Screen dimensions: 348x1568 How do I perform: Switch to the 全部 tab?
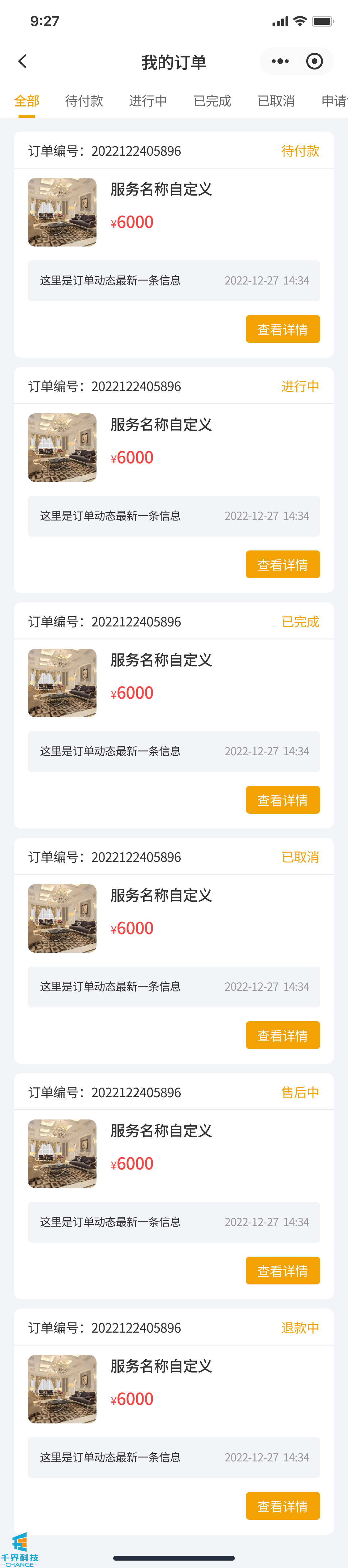tap(27, 101)
